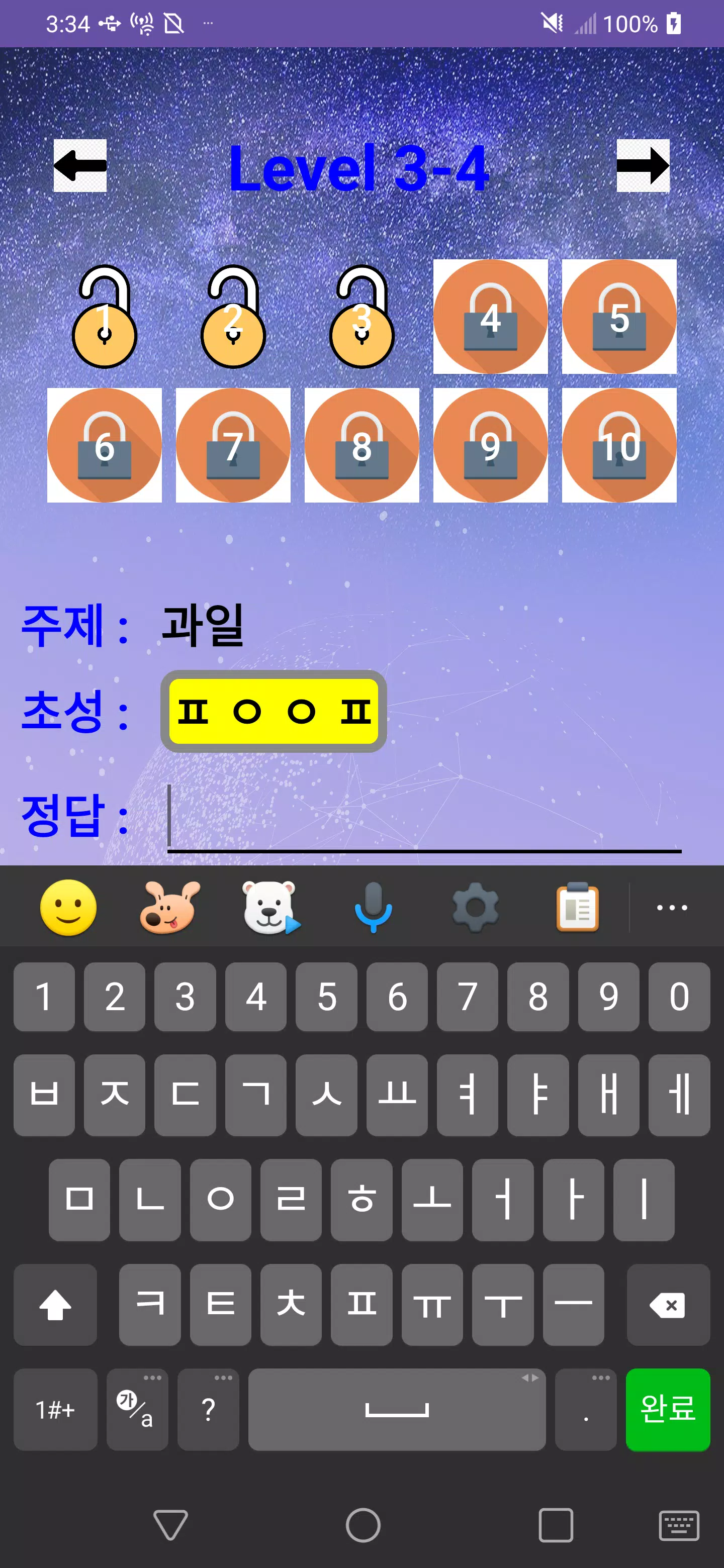This screenshot has height=1568, width=724.
Task: Go to the next level with right arrow
Action: [x=643, y=165]
